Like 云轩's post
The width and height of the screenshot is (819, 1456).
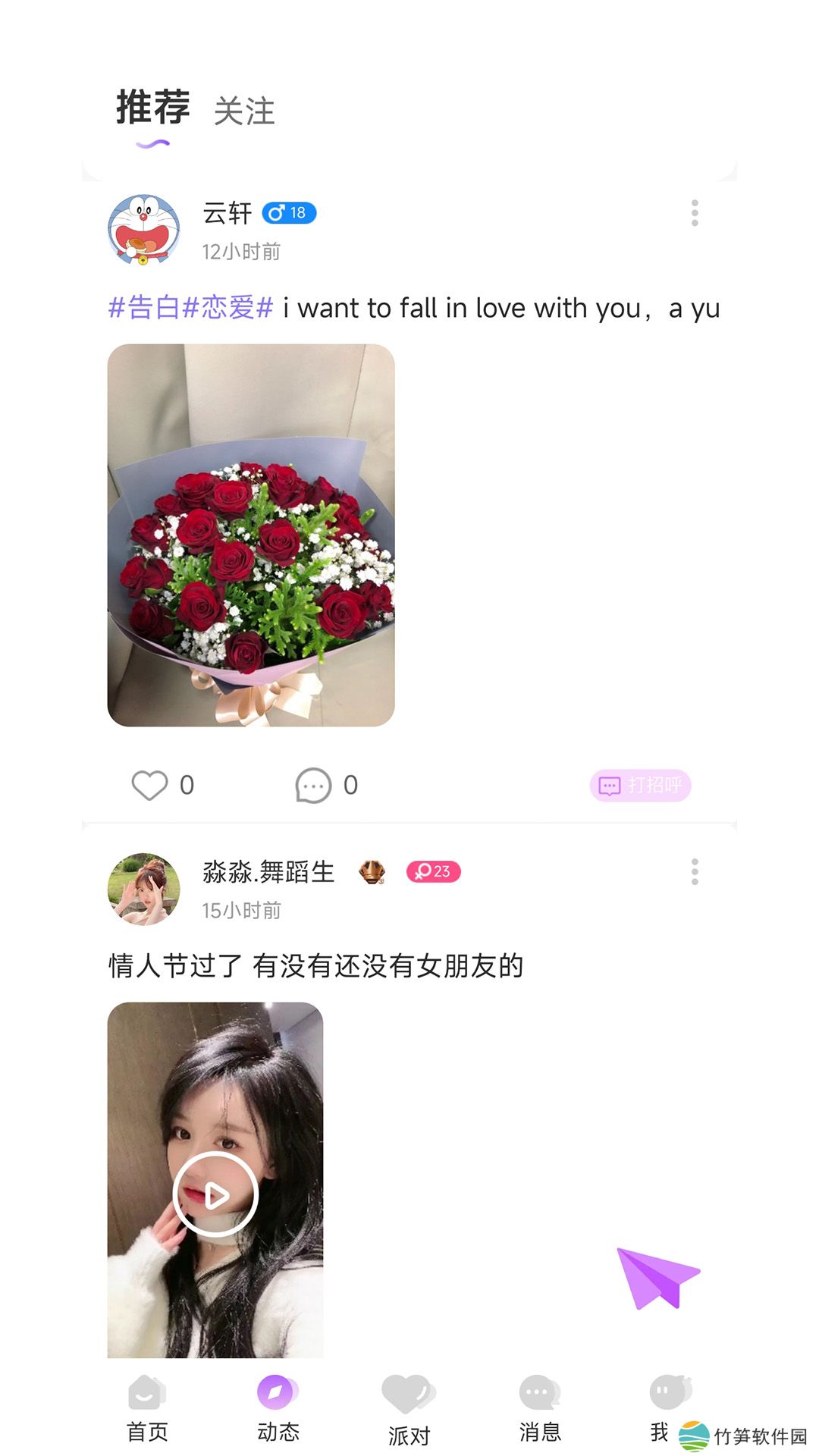click(x=150, y=785)
